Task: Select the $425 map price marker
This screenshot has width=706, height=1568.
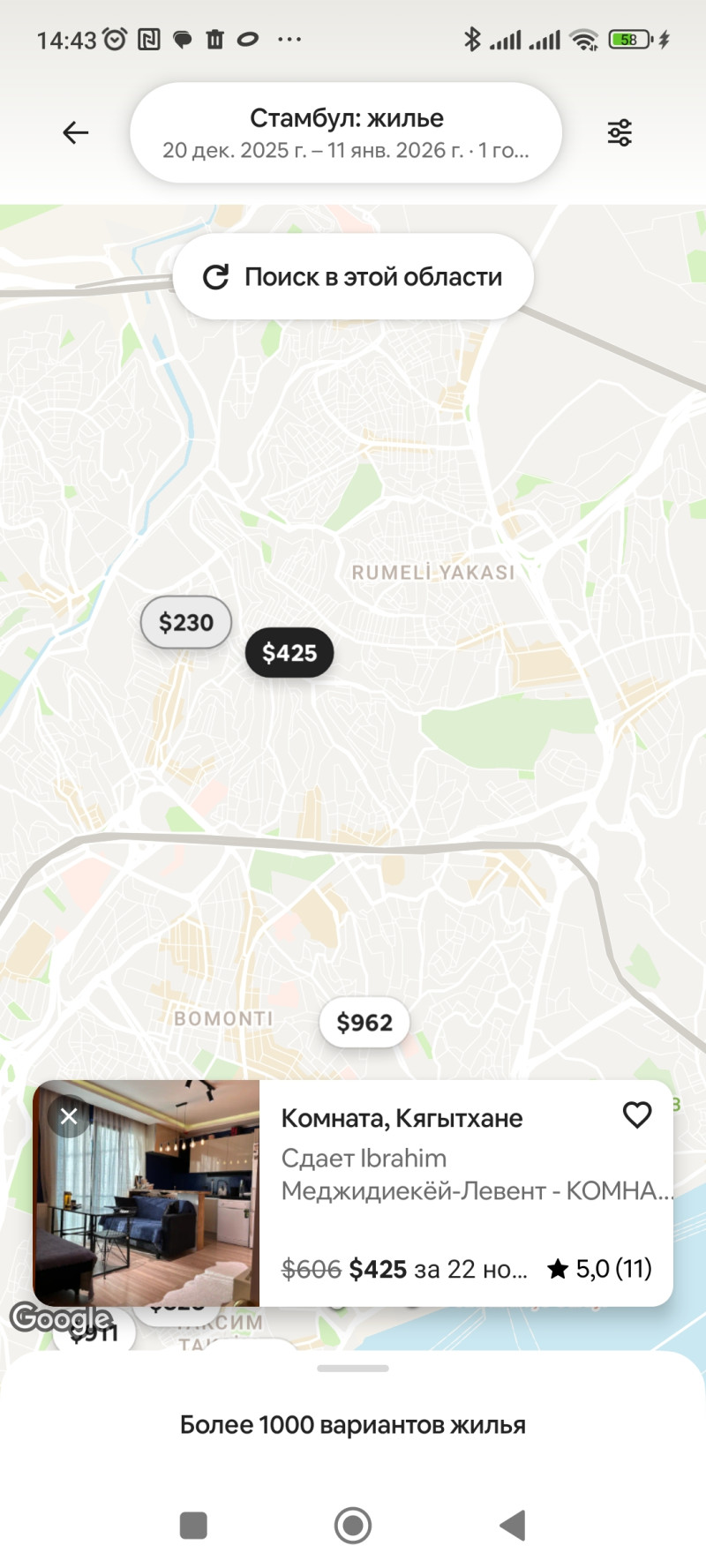Action: click(x=289, y=653)
